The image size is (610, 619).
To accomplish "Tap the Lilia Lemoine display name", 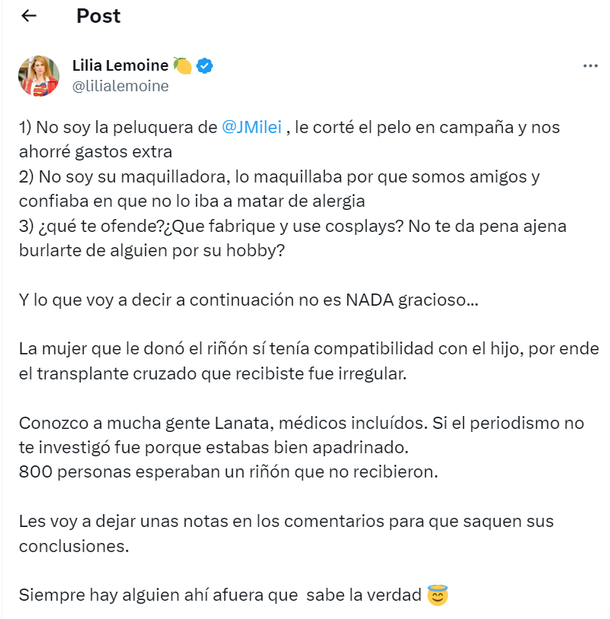I will coord(120,66).
